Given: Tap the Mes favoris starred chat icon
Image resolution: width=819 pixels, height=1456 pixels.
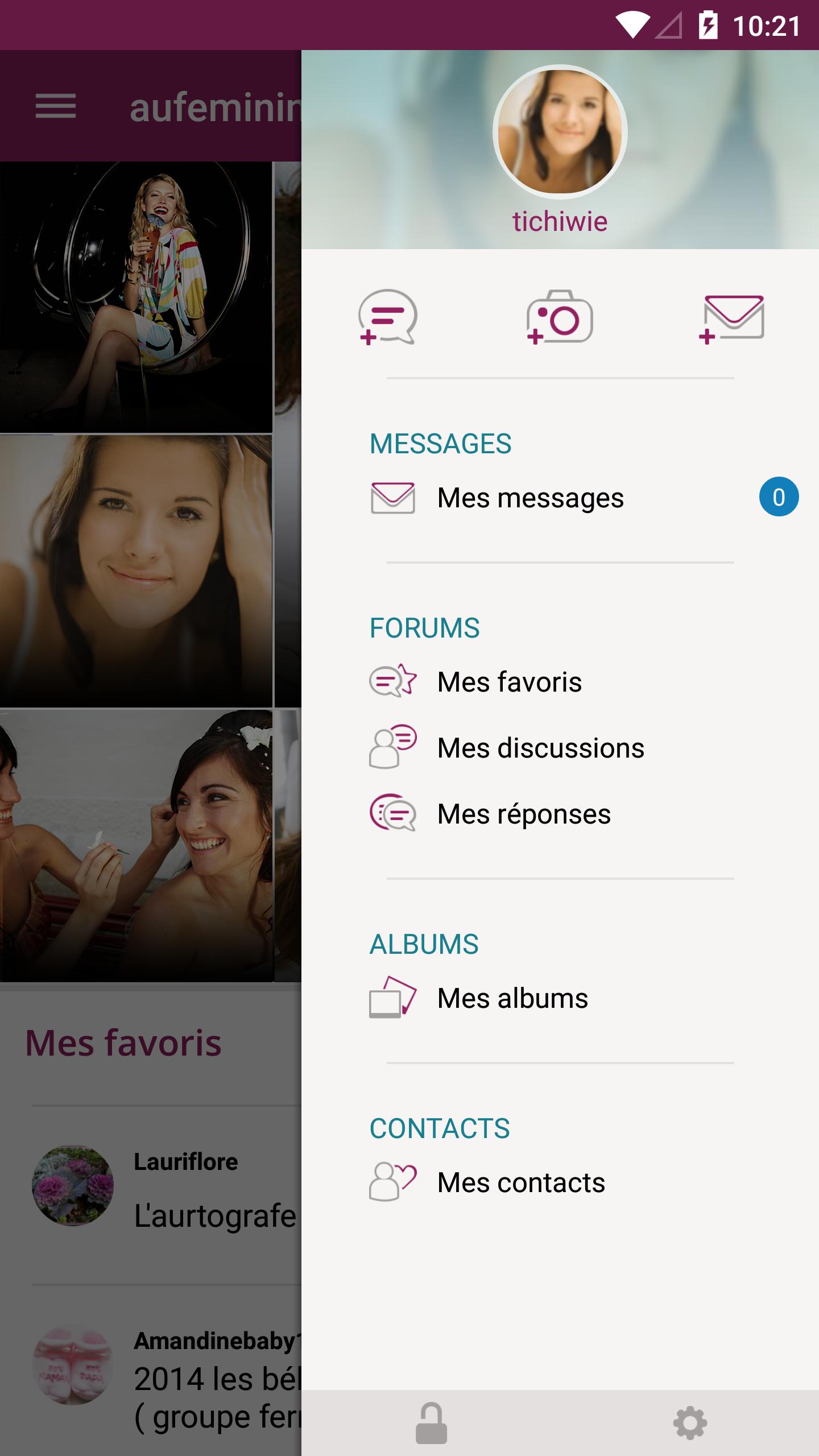Looking at the screenshot, I should (392, 681).
